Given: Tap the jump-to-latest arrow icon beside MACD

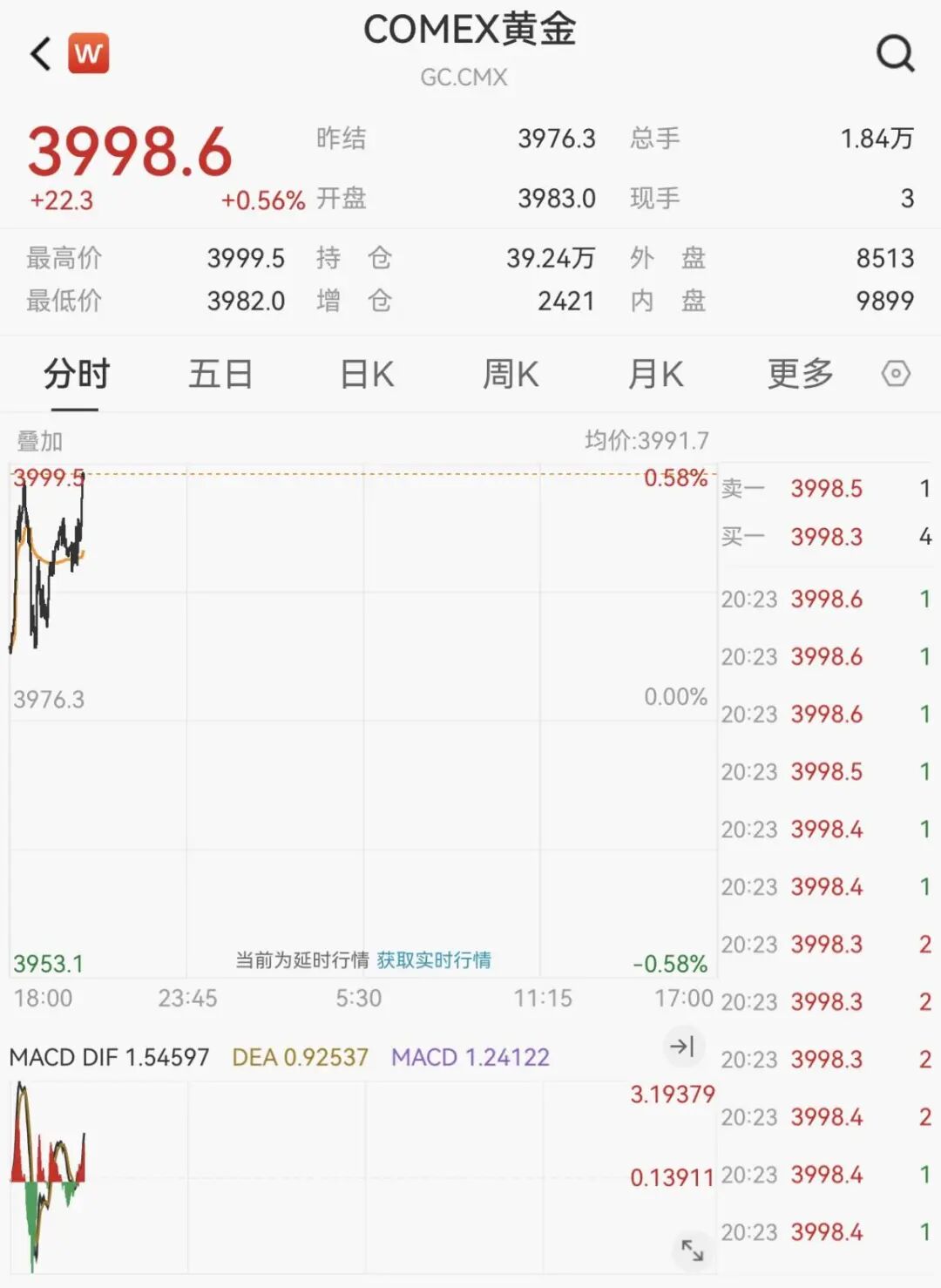Looking at the screenshot, I should click(685, 1047).
